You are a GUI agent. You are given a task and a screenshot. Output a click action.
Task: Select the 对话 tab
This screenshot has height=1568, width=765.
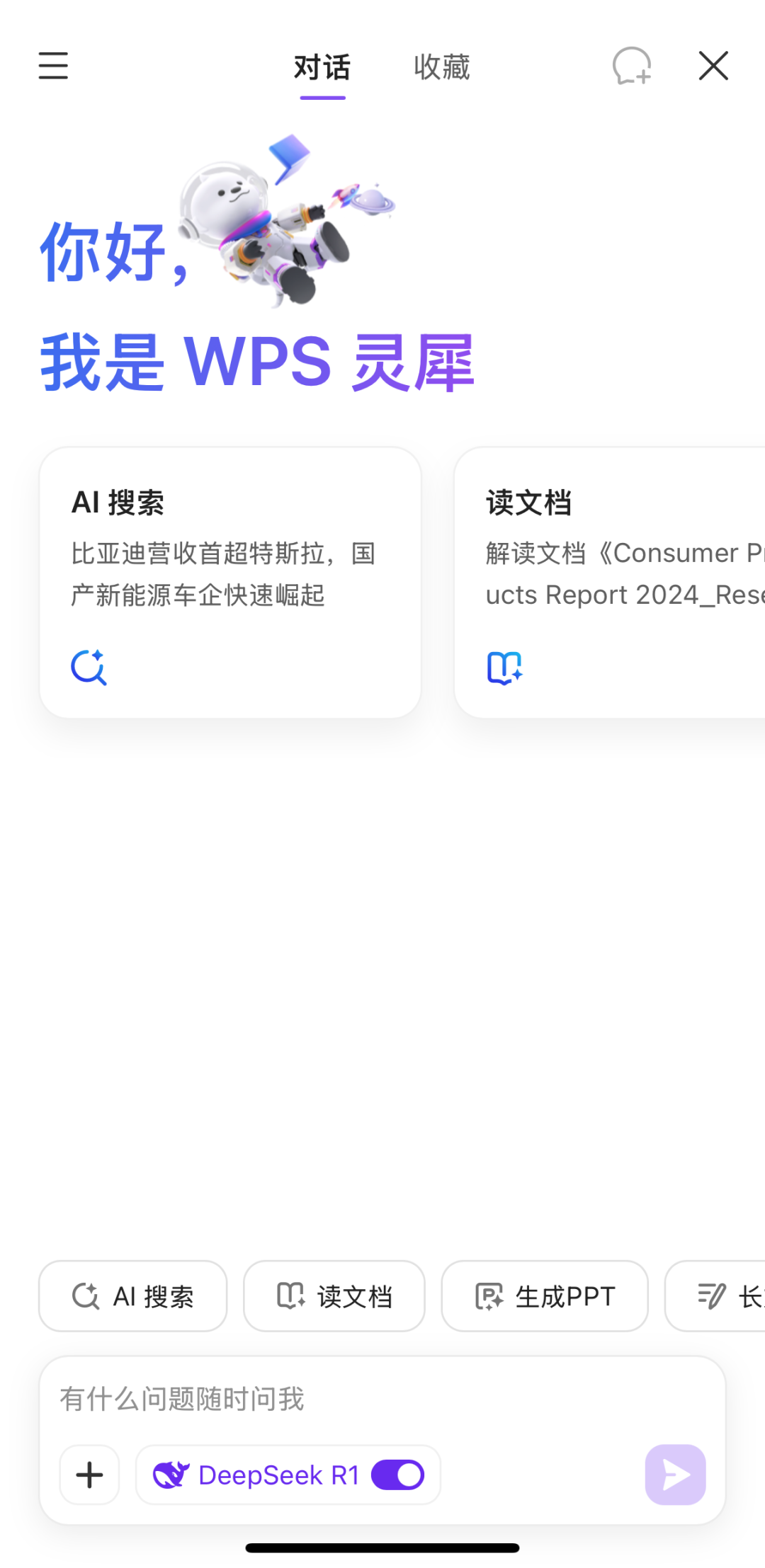point(322,68)
